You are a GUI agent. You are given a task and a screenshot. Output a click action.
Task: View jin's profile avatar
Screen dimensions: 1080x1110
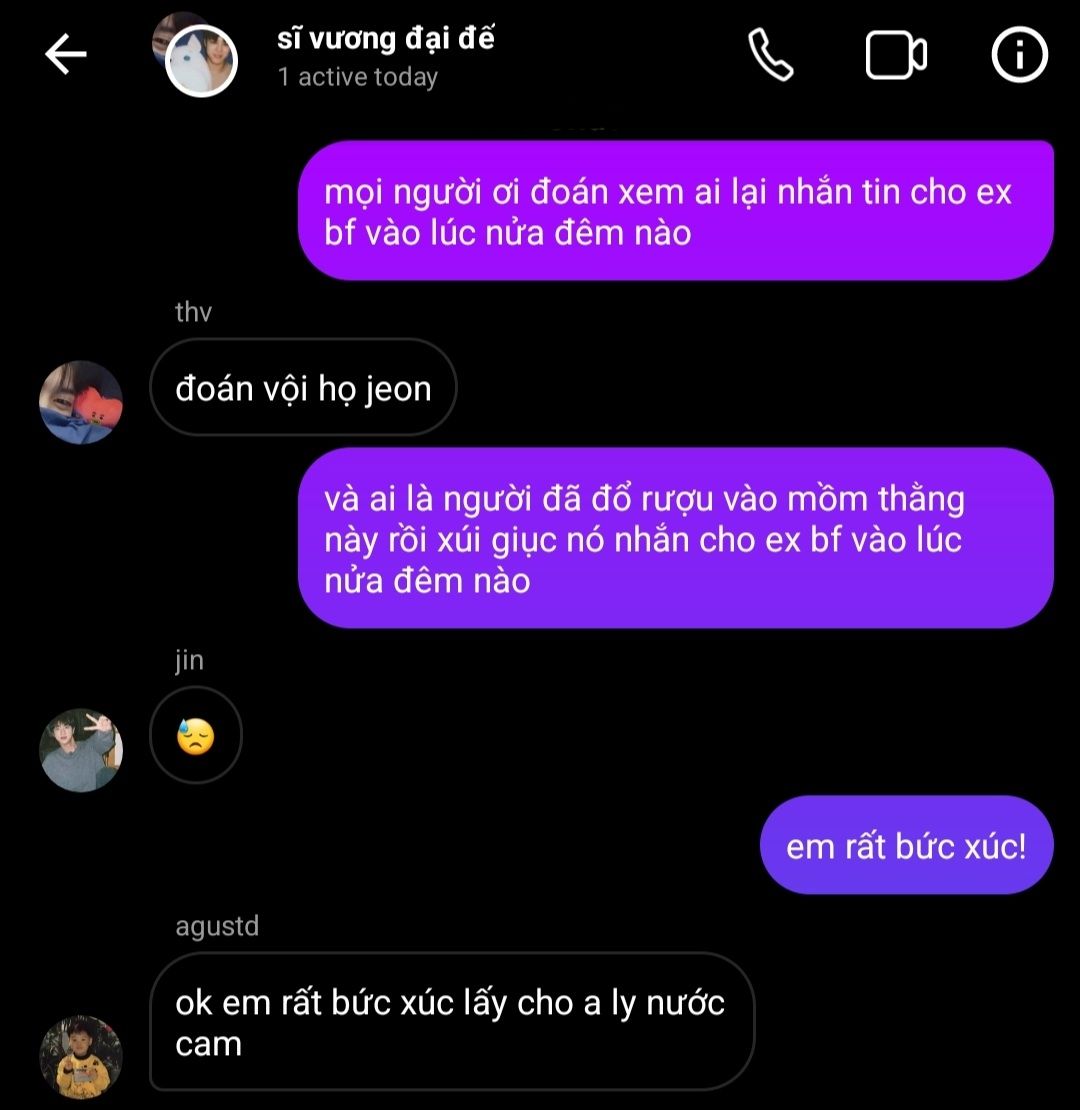point(81,750)
